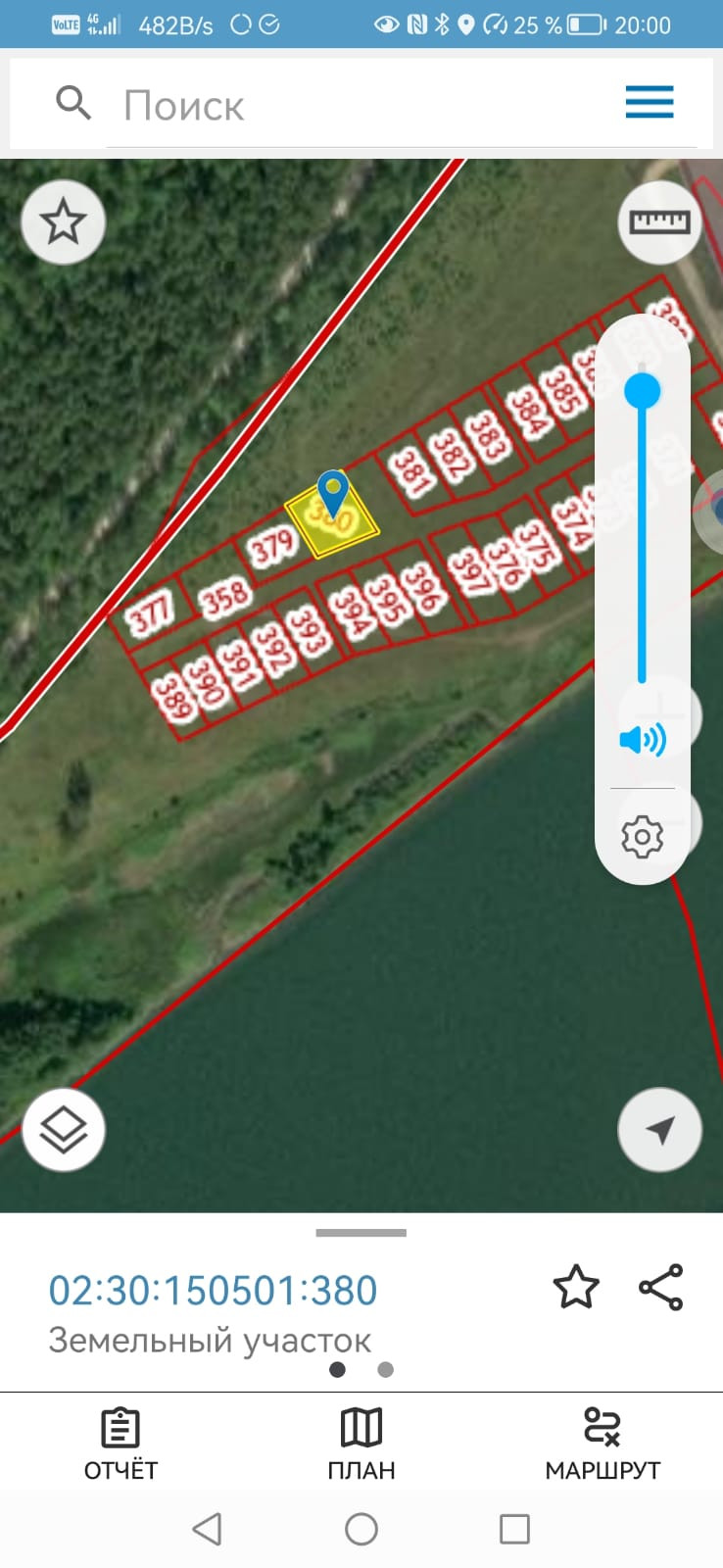Clear route with МАРШРУТ button

coord(602,1444)
